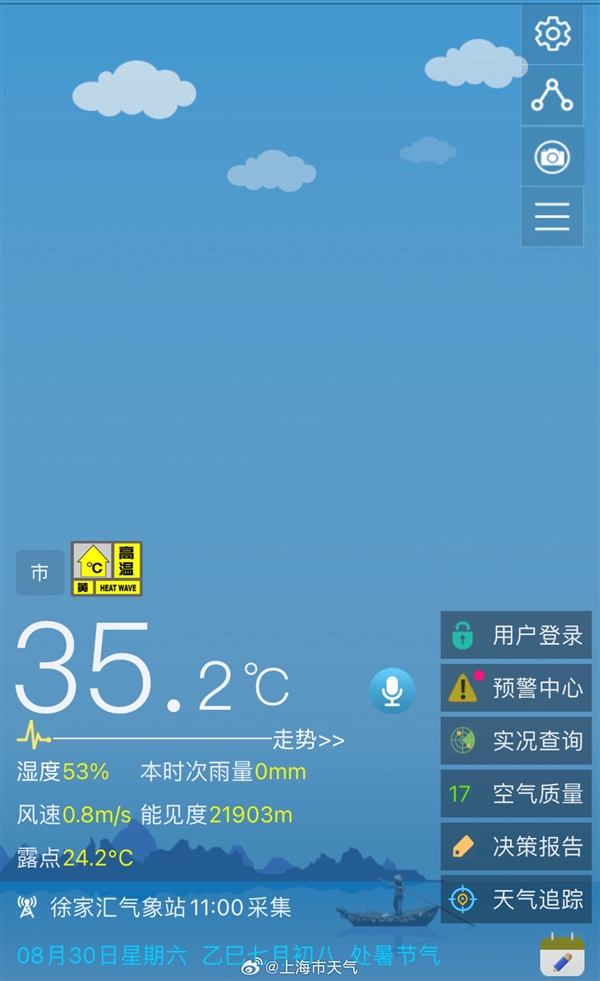Open the yellow heat wave warning
This screenshot has height=981, width=600.
107,569
